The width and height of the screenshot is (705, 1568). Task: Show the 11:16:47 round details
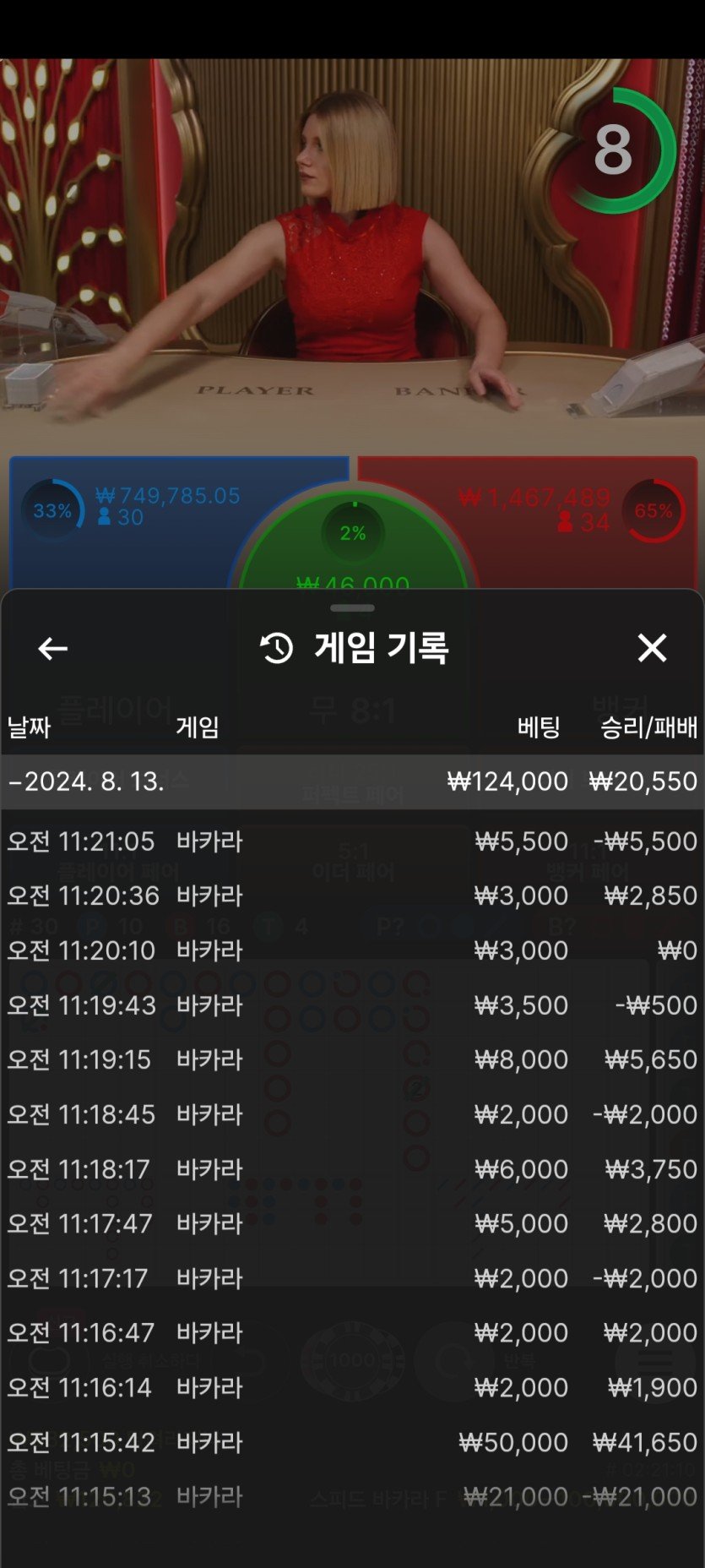352,1332
